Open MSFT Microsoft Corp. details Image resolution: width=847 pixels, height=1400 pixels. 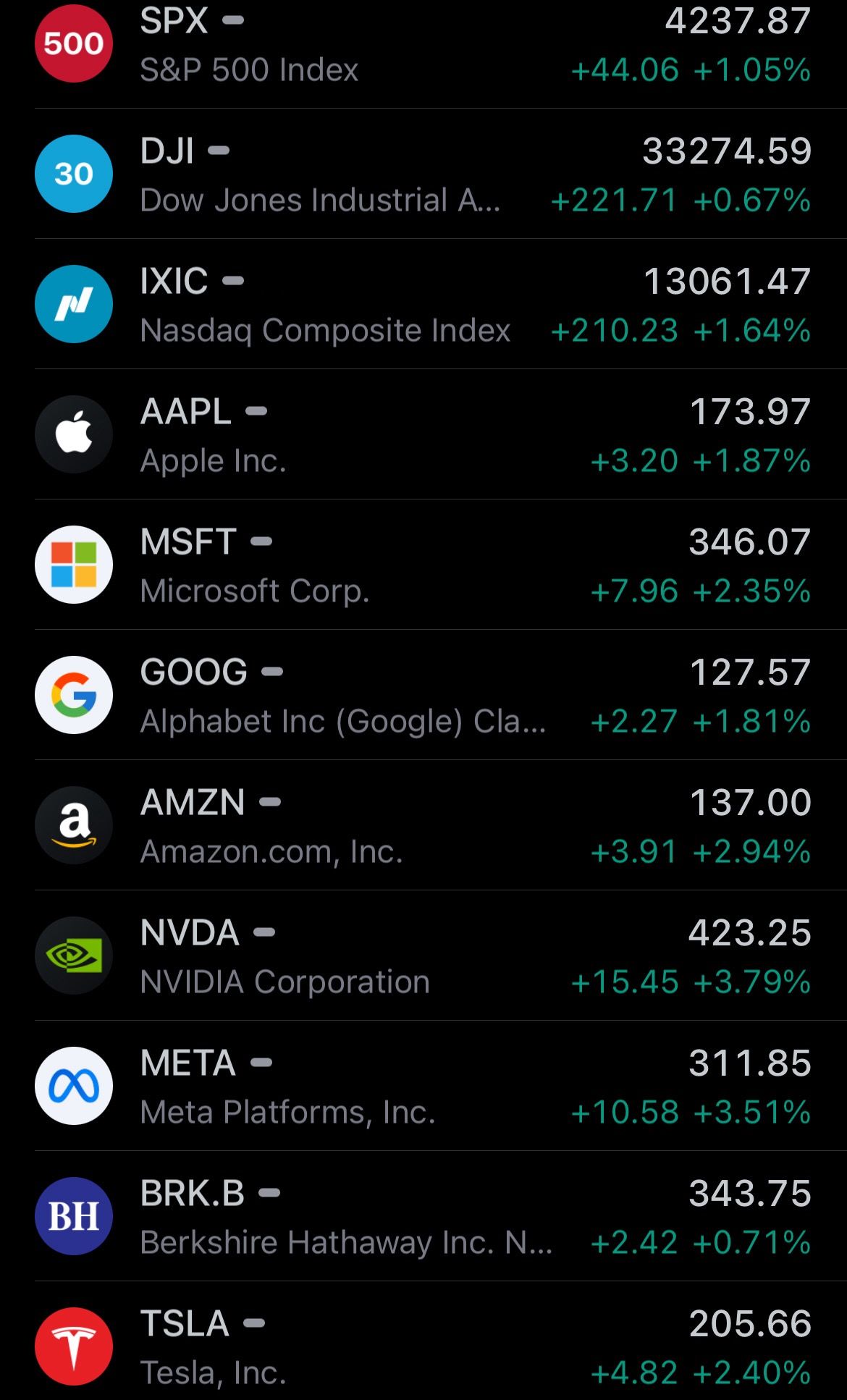[423, 565]
